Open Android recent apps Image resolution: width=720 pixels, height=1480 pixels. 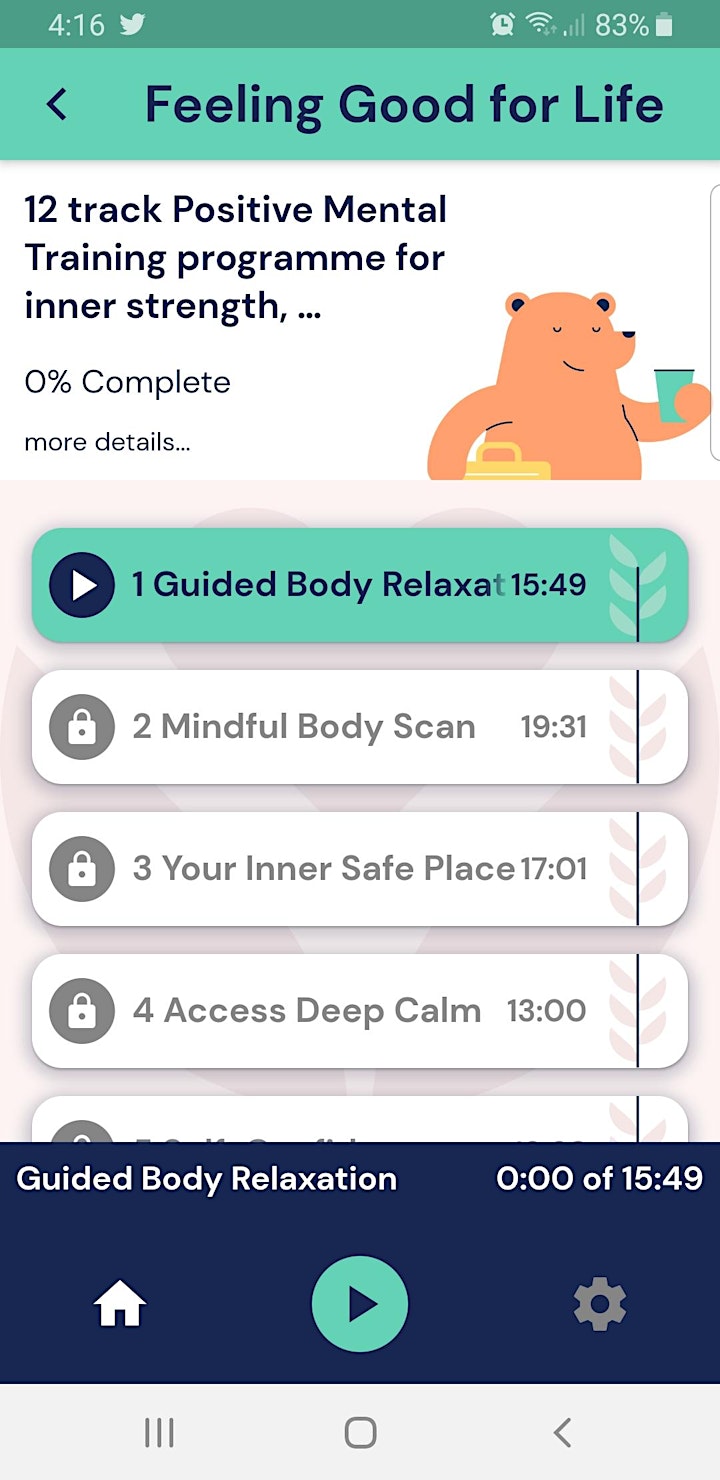pos(159,1433)
